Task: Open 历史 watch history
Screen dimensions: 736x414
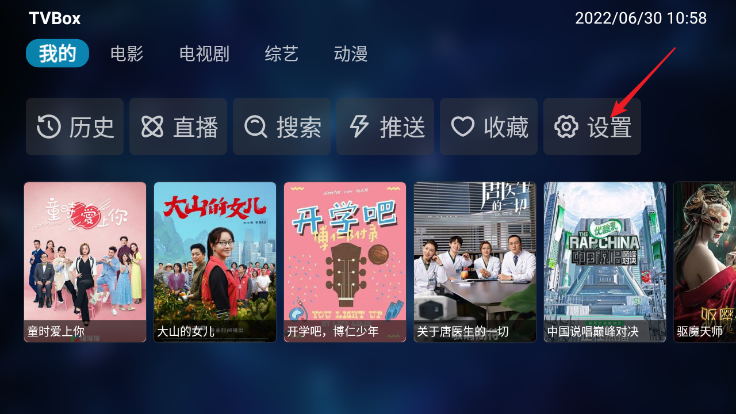Action: [x=75, y=127]
